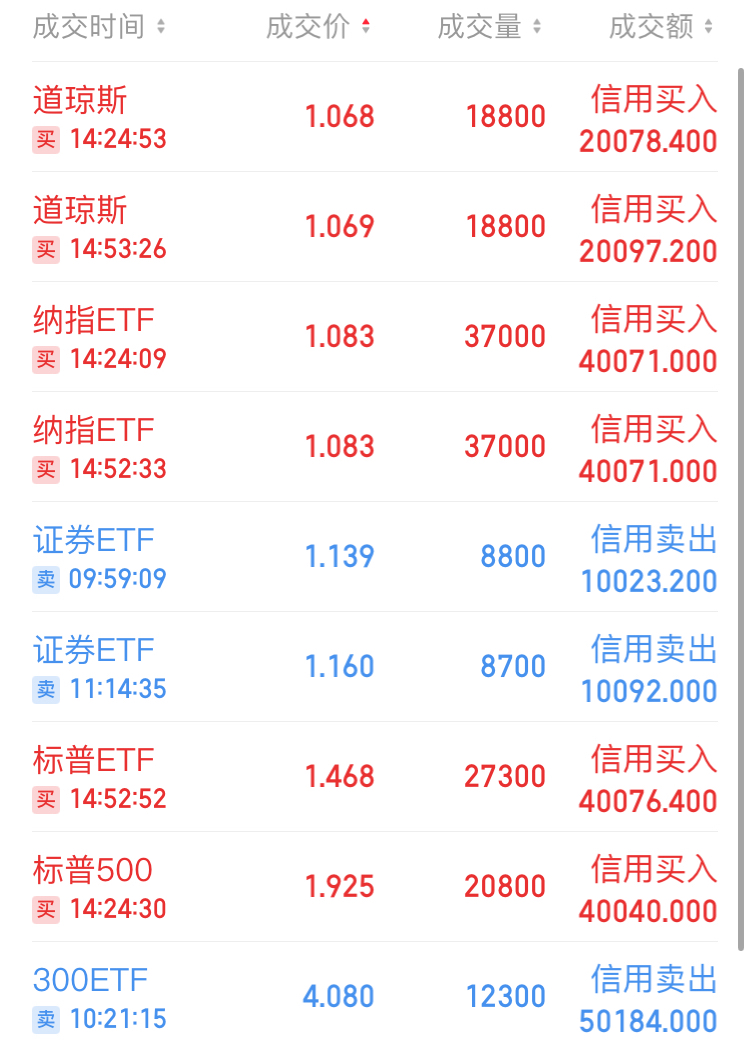This screenshot has width=750, height=1050.
Task: Open 道琼斯 trade at 14:24:53
Action: (x=374, y=117)
